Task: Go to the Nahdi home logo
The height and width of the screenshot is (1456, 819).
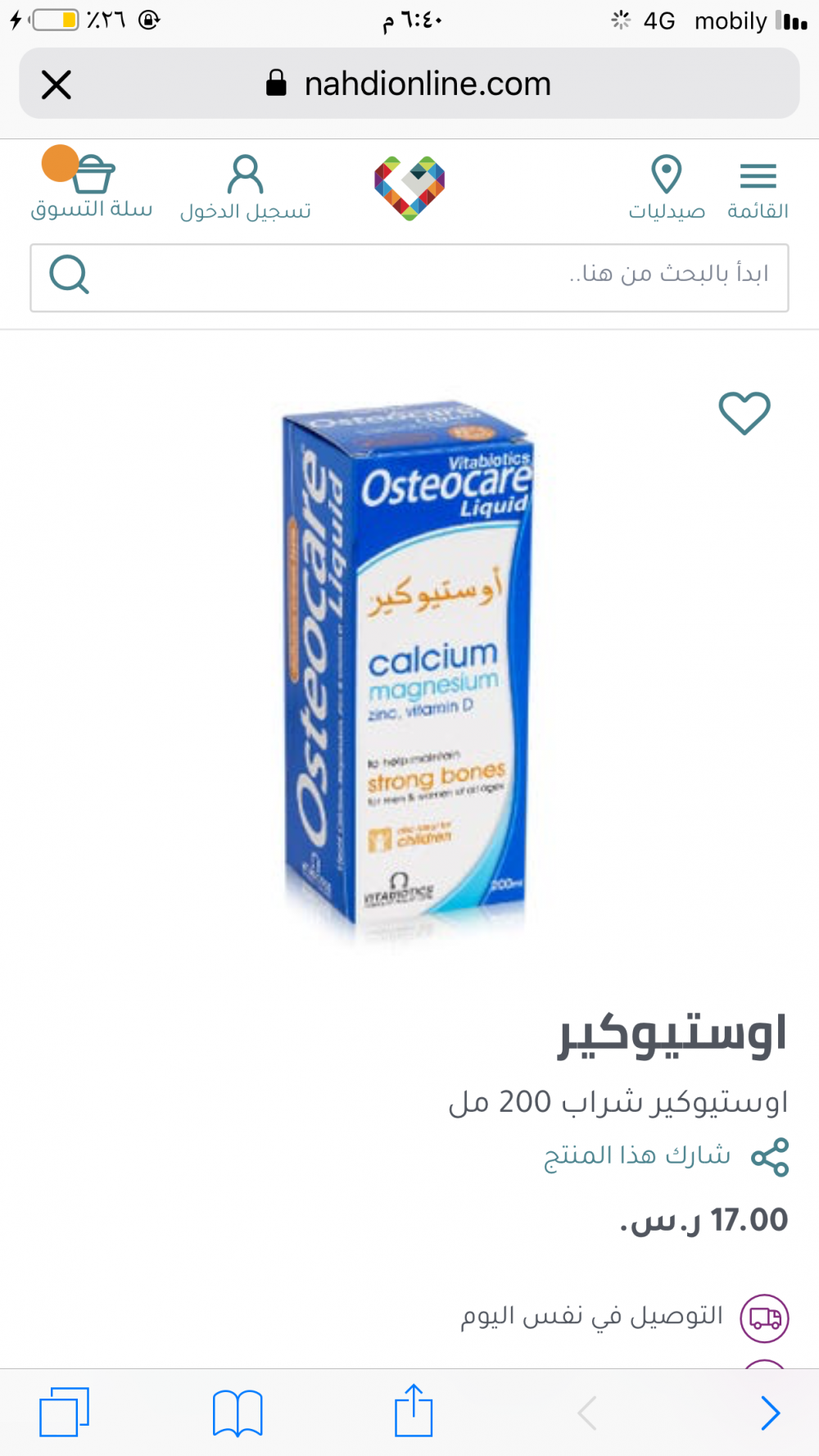Action: 409,188
